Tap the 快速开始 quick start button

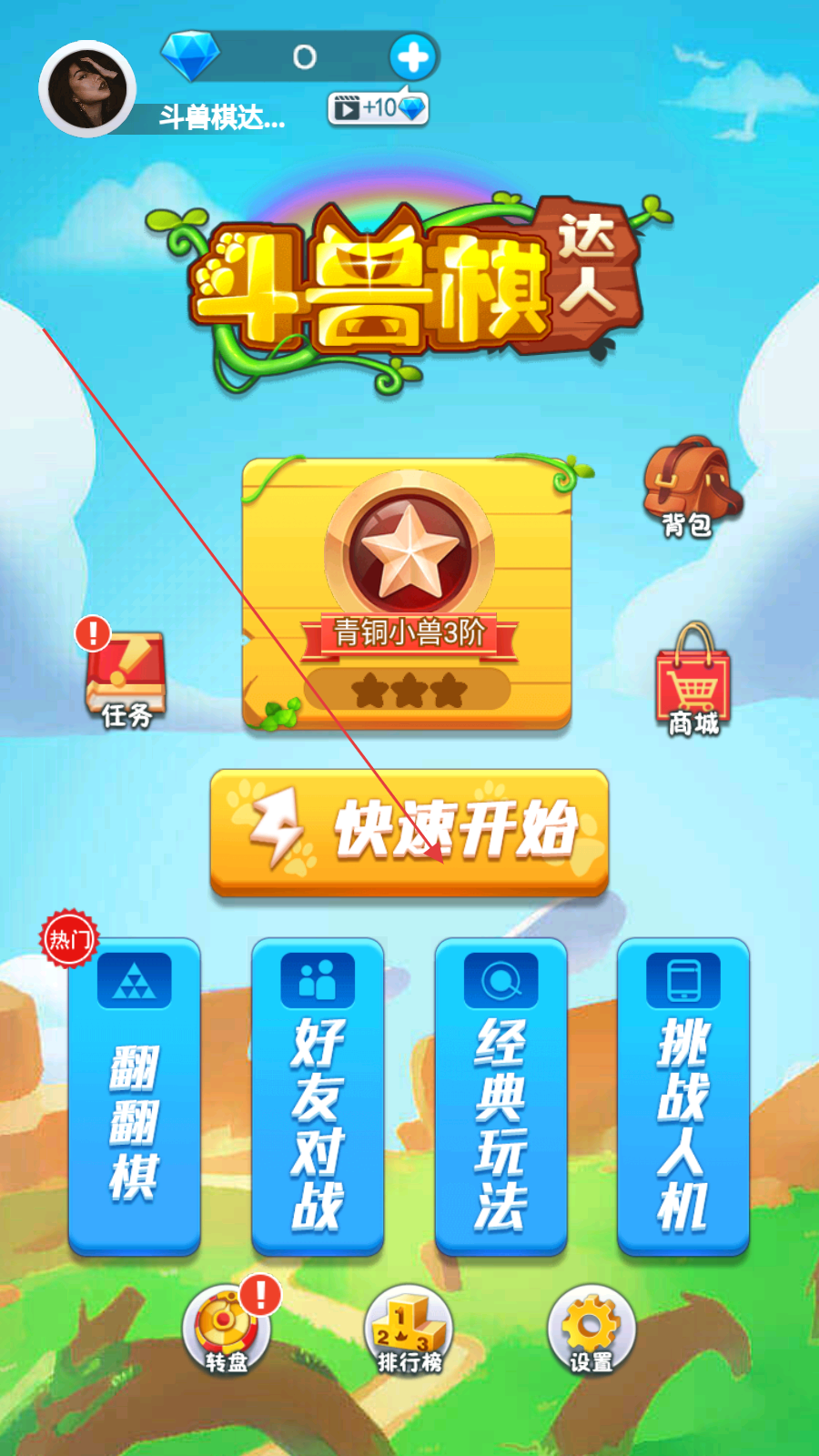(409, 833)
